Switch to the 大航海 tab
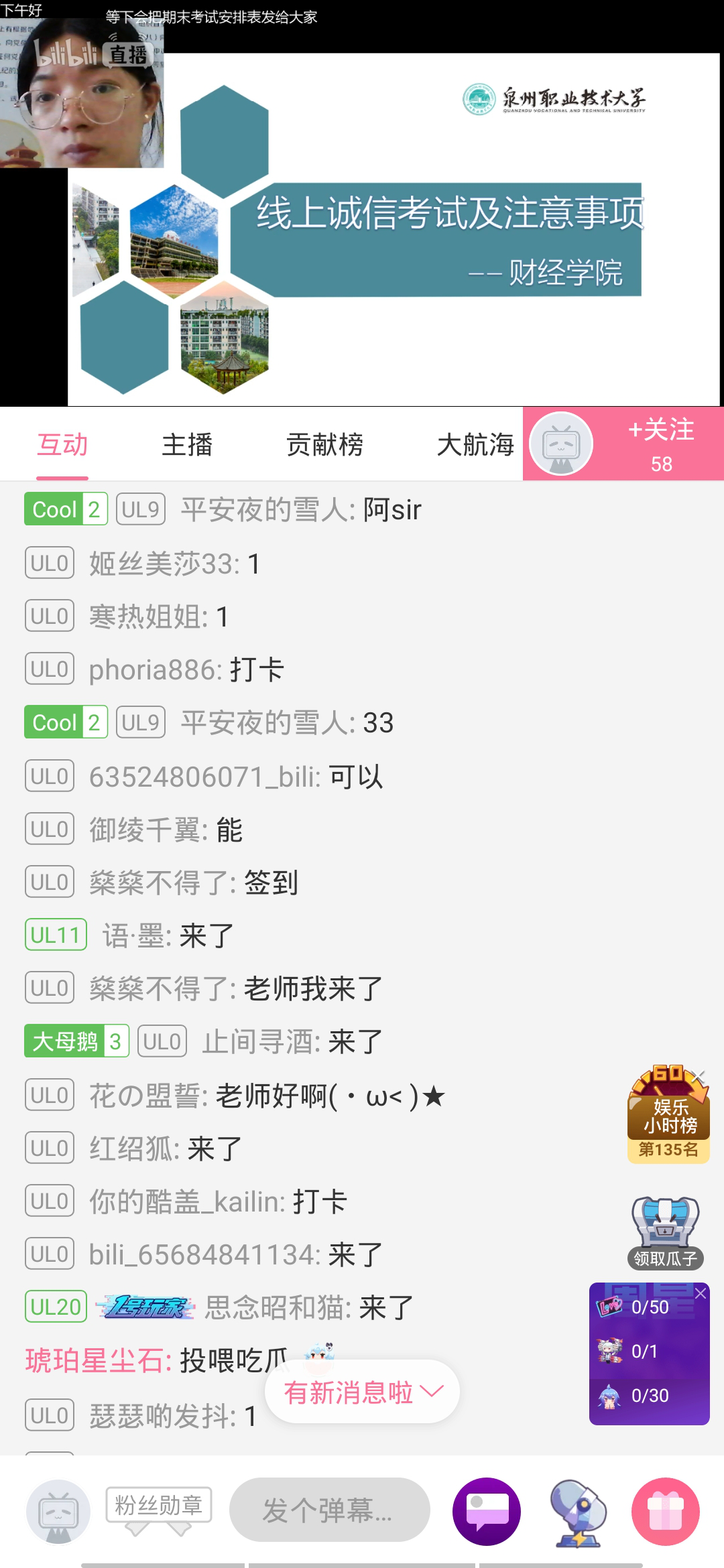Screen dimensions: 724x1568 click(475, 445)
